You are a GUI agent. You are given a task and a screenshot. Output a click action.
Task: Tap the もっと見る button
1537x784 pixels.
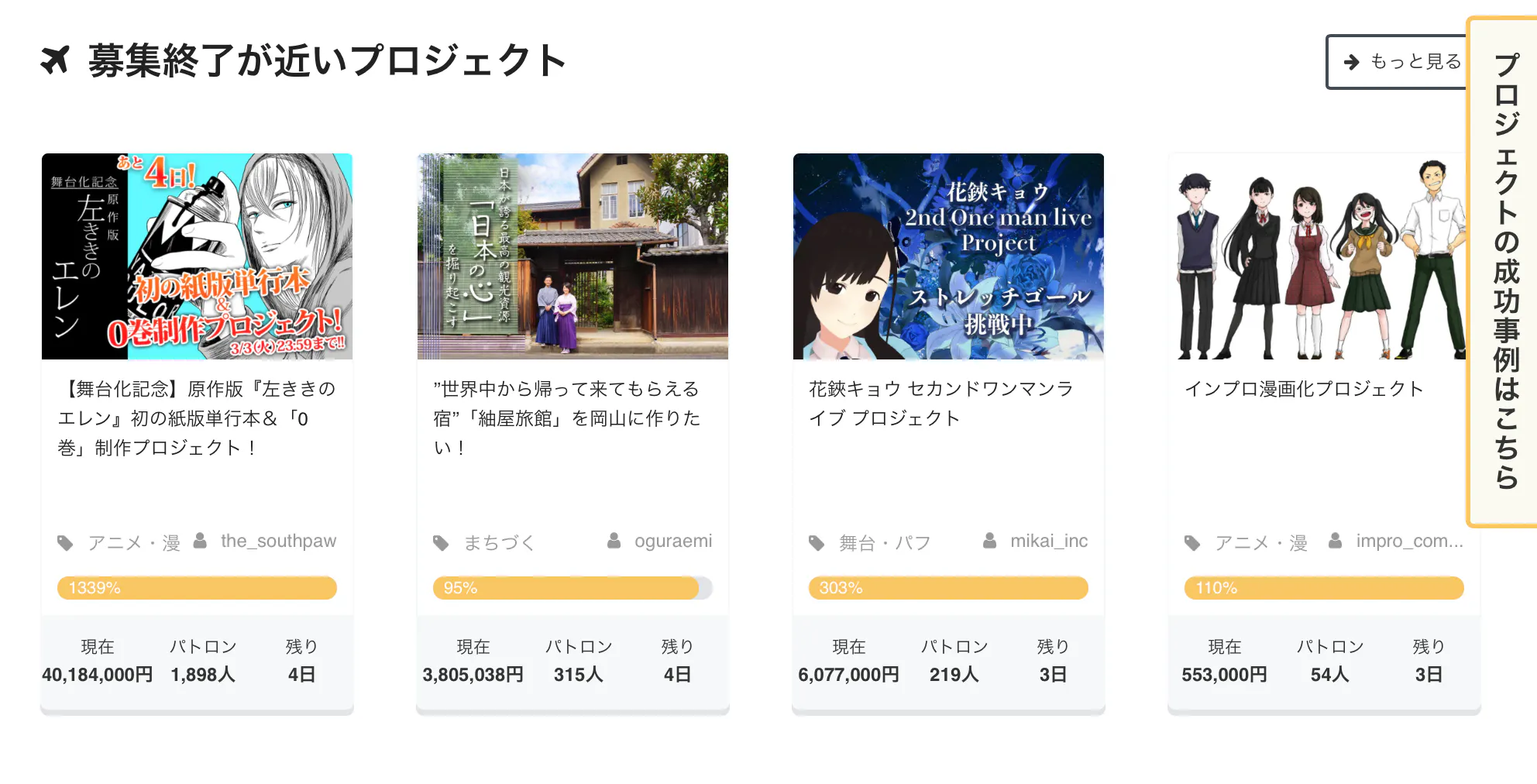coord(1401,62)
